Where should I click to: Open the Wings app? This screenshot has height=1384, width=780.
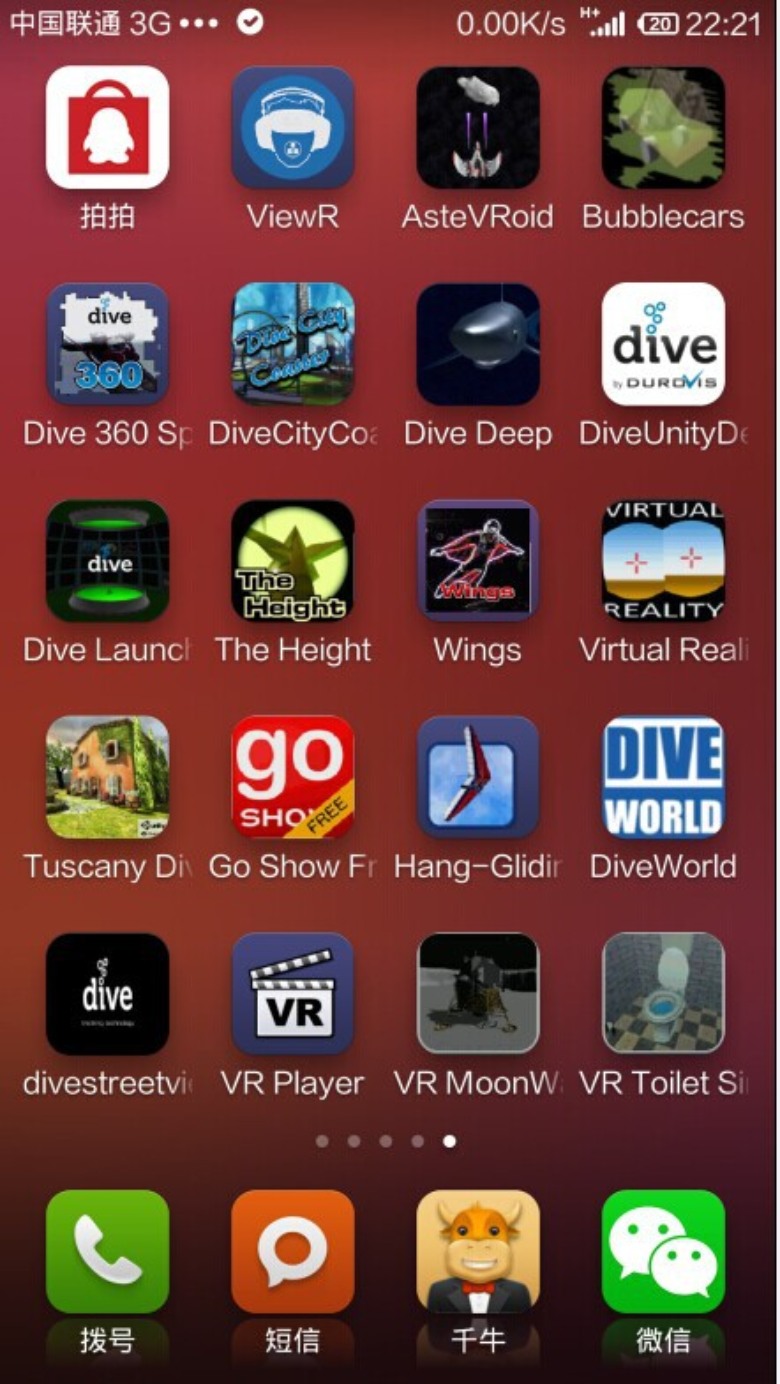pyautogui.click(x=478, y=561)
